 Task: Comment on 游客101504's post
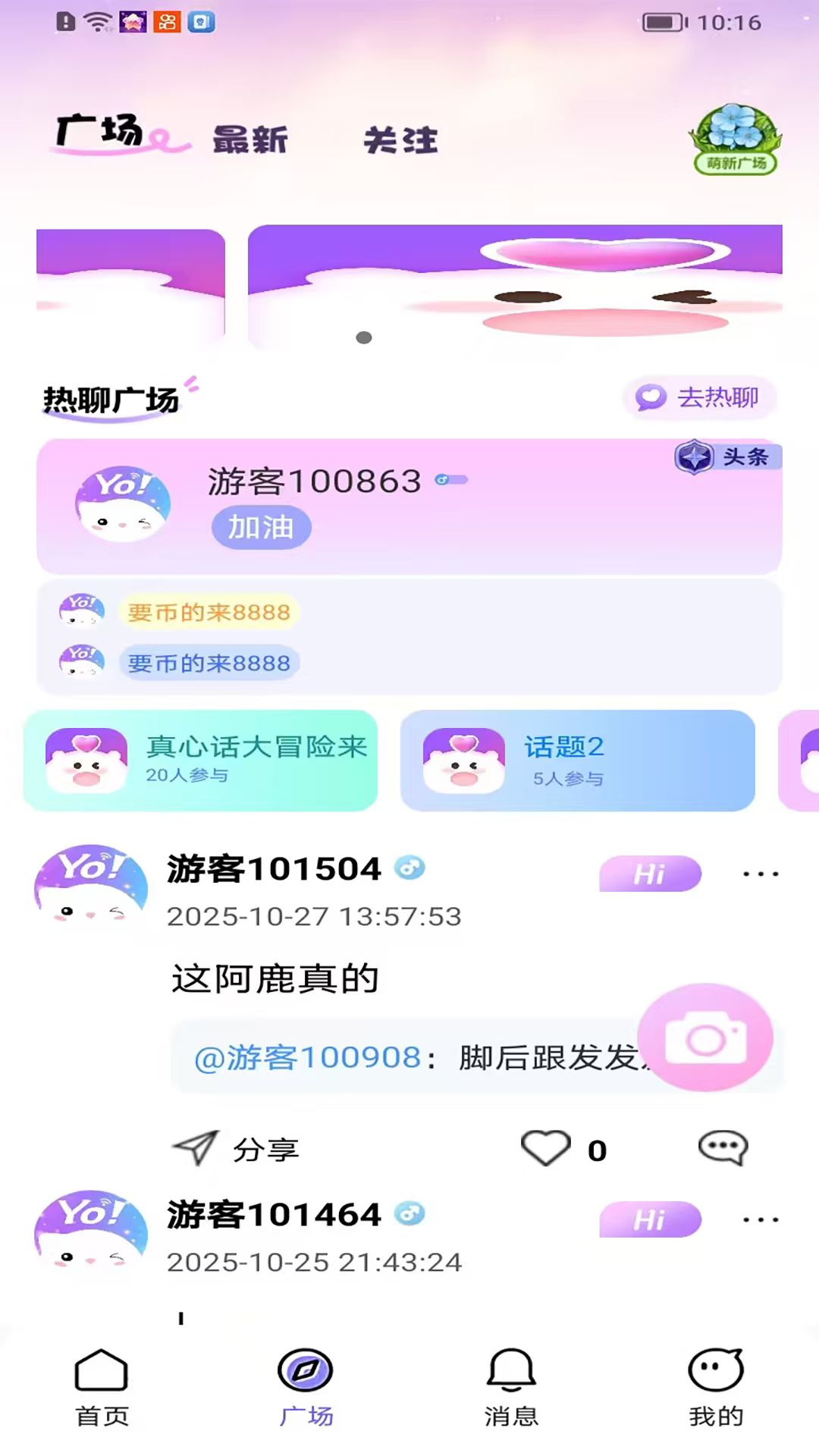pyautogui.click(x=723, y=1148)
